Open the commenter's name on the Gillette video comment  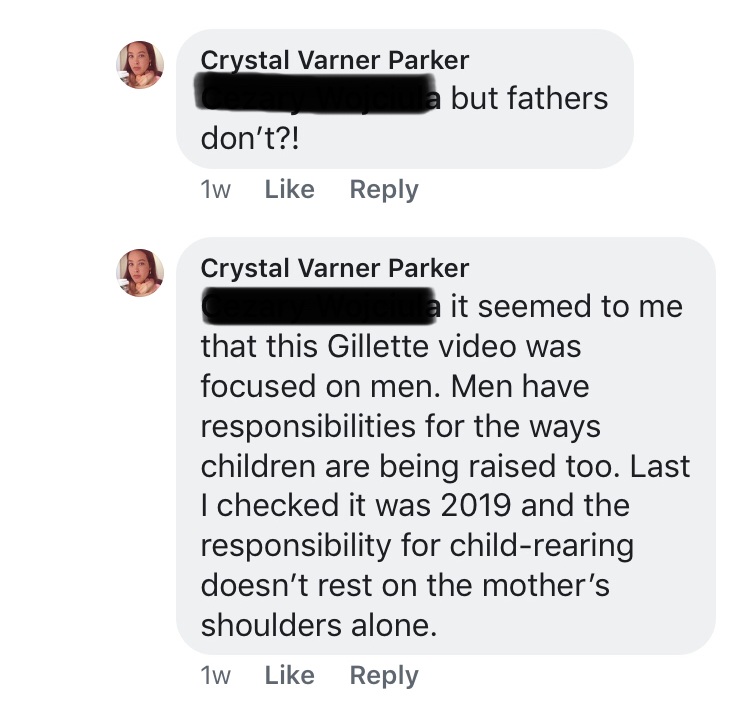(334, 268)
